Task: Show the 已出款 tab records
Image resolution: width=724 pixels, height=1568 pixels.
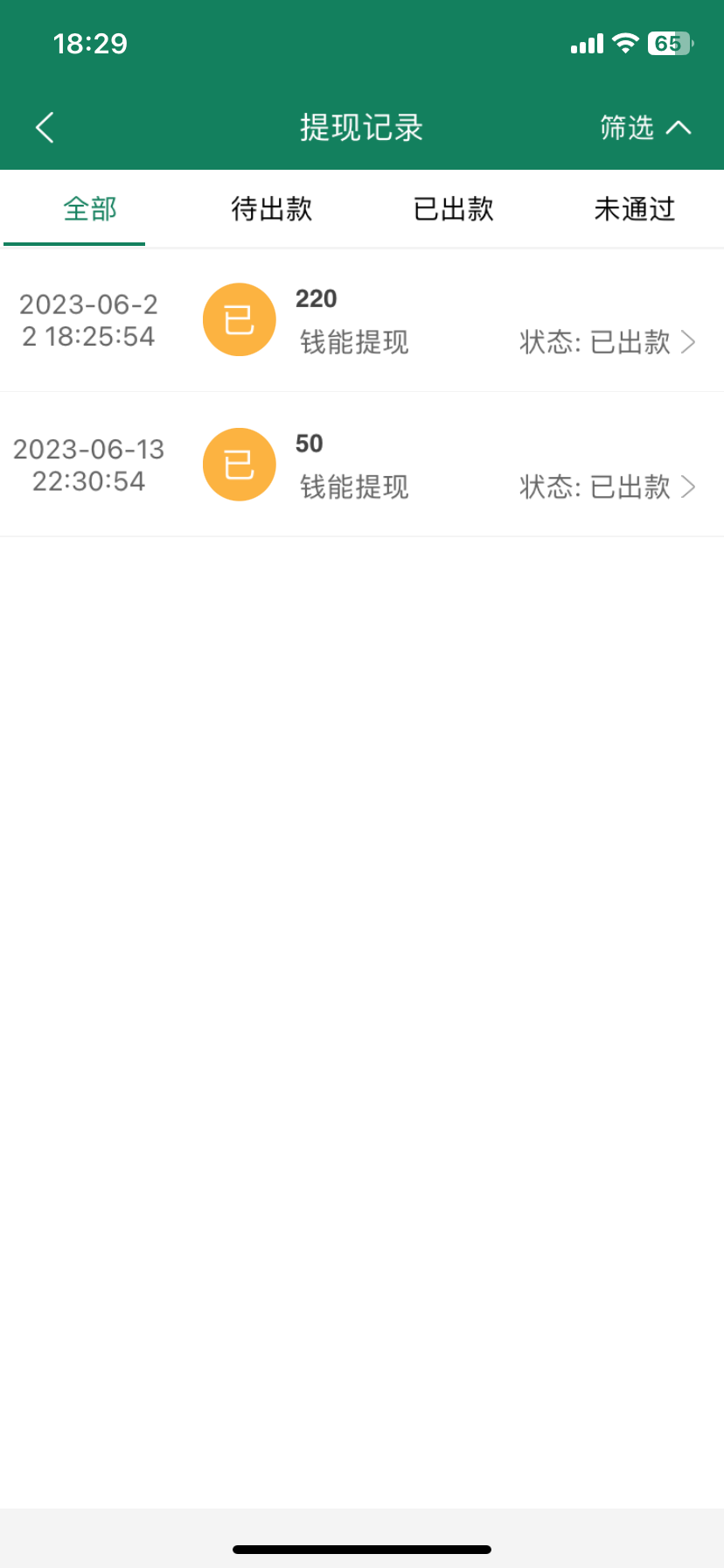Action: pyautogui.click(x=453, y=209)
